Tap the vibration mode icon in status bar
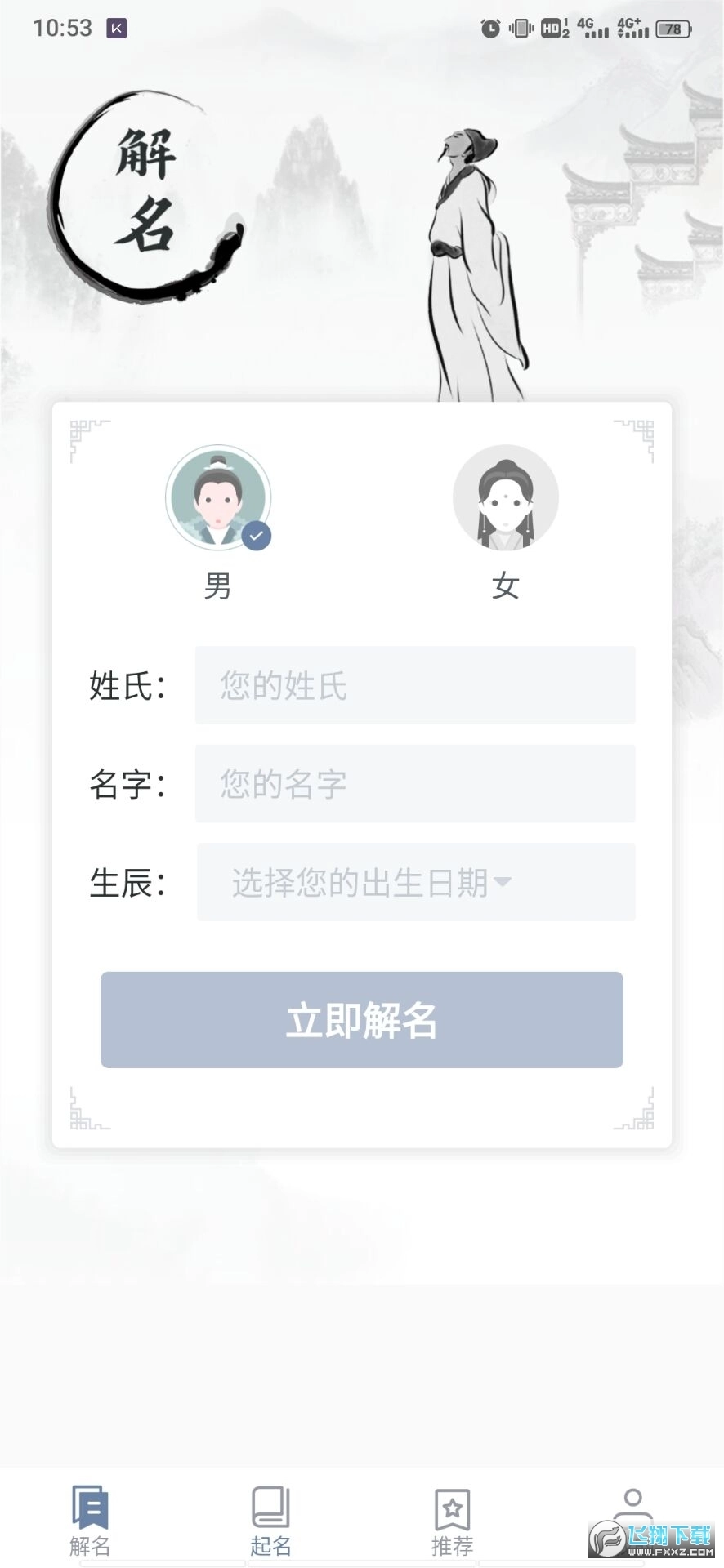Viewport: 724px width, 1568px height. (x=521, y=27)
